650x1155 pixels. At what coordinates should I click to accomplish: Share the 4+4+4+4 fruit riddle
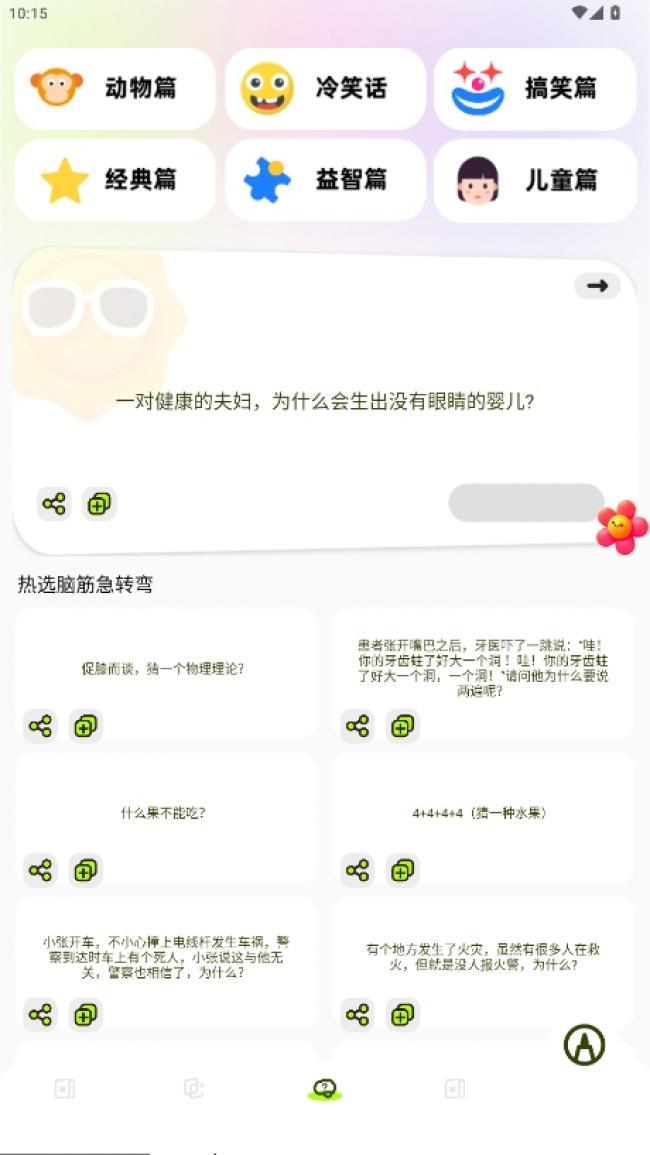click(x=357, y=870)
